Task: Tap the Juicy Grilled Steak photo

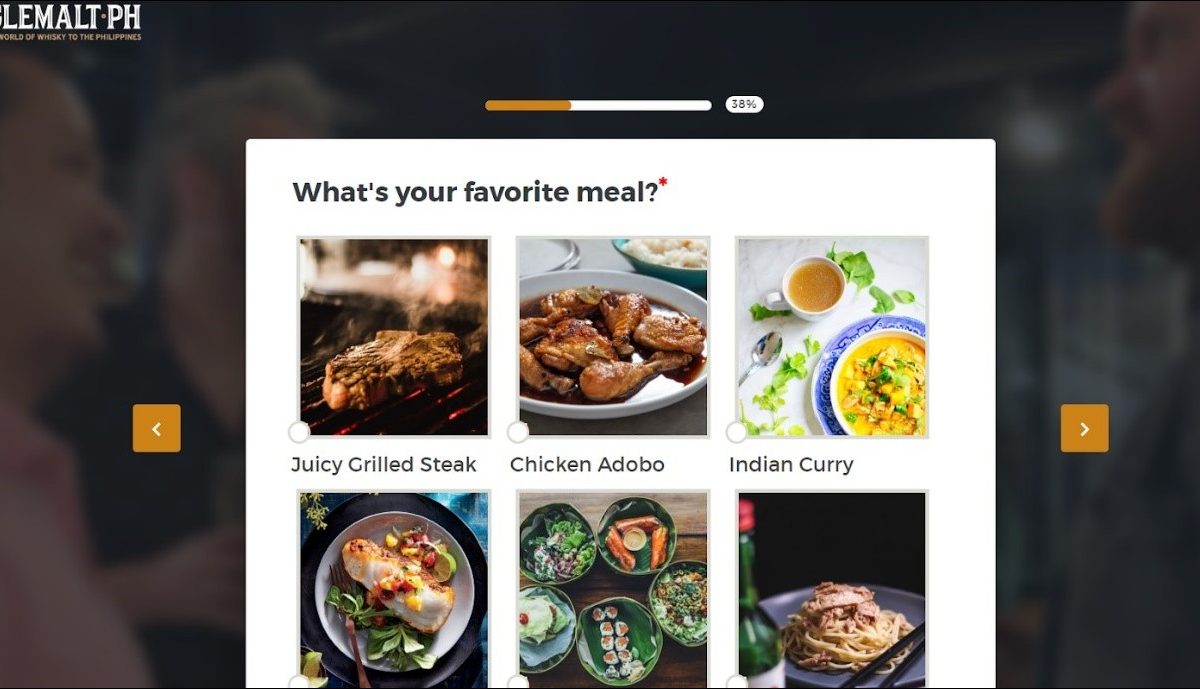Action: pos(394,336)
